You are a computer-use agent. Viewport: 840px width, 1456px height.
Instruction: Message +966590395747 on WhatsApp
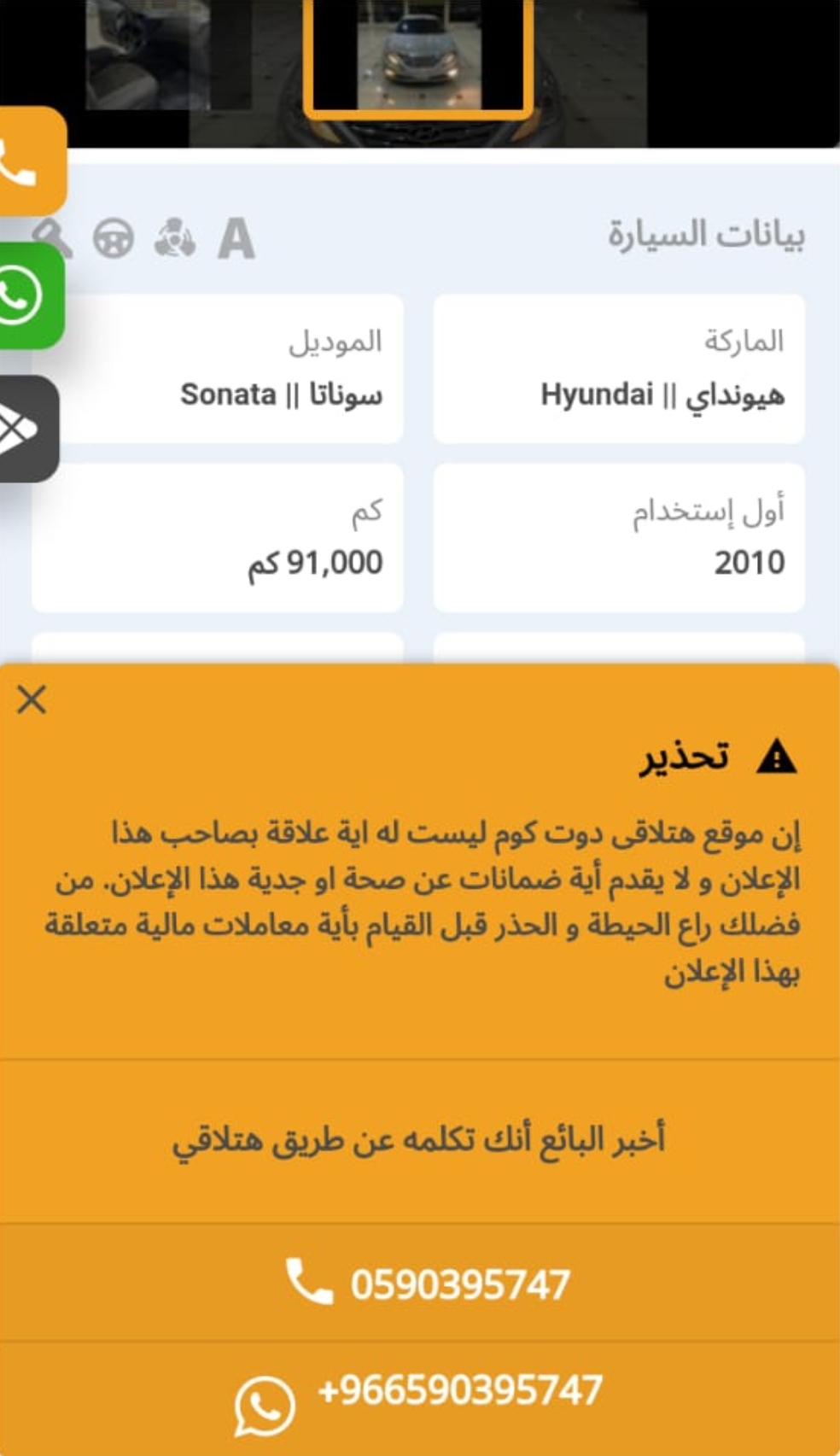tap(420, 1398)
